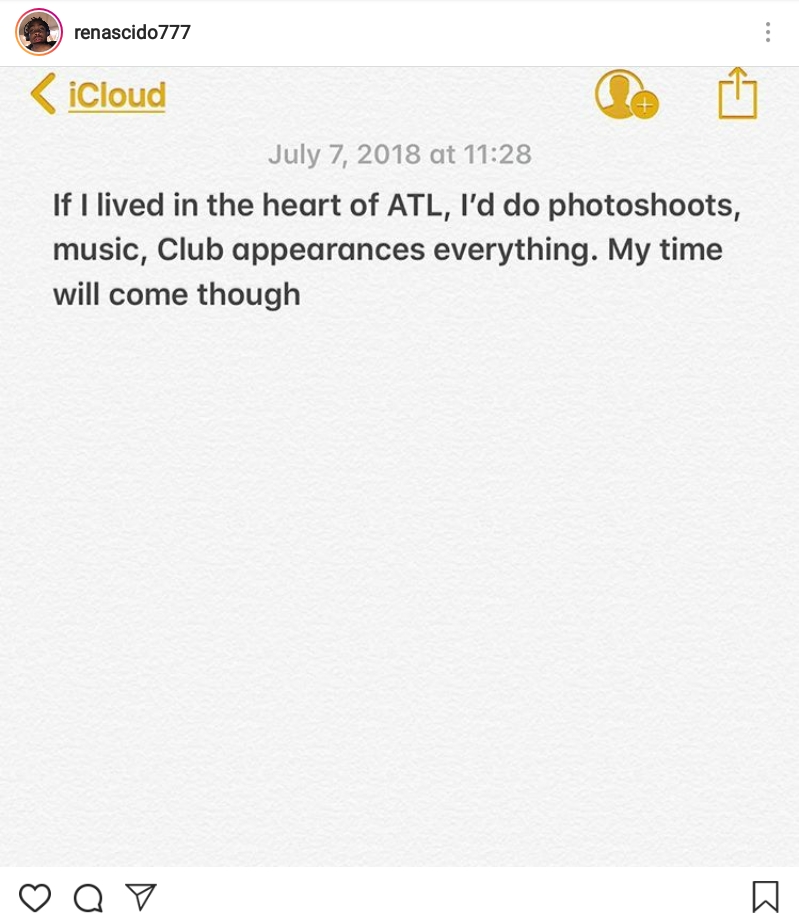
Task: Open the comments on this post
Action: coord(88,897)
